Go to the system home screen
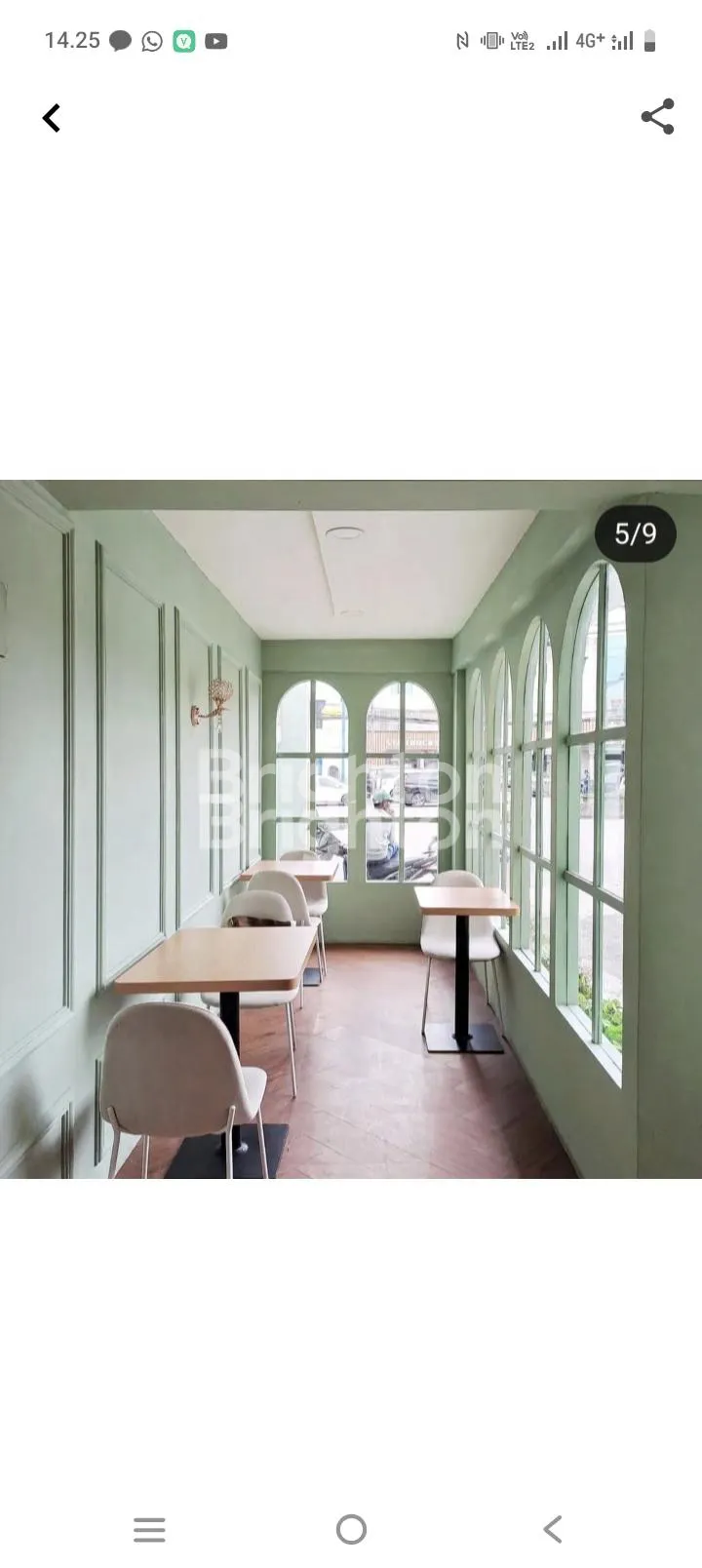Image resolution: width=702 pixels, height=1568 pixels. (351, 1529)
